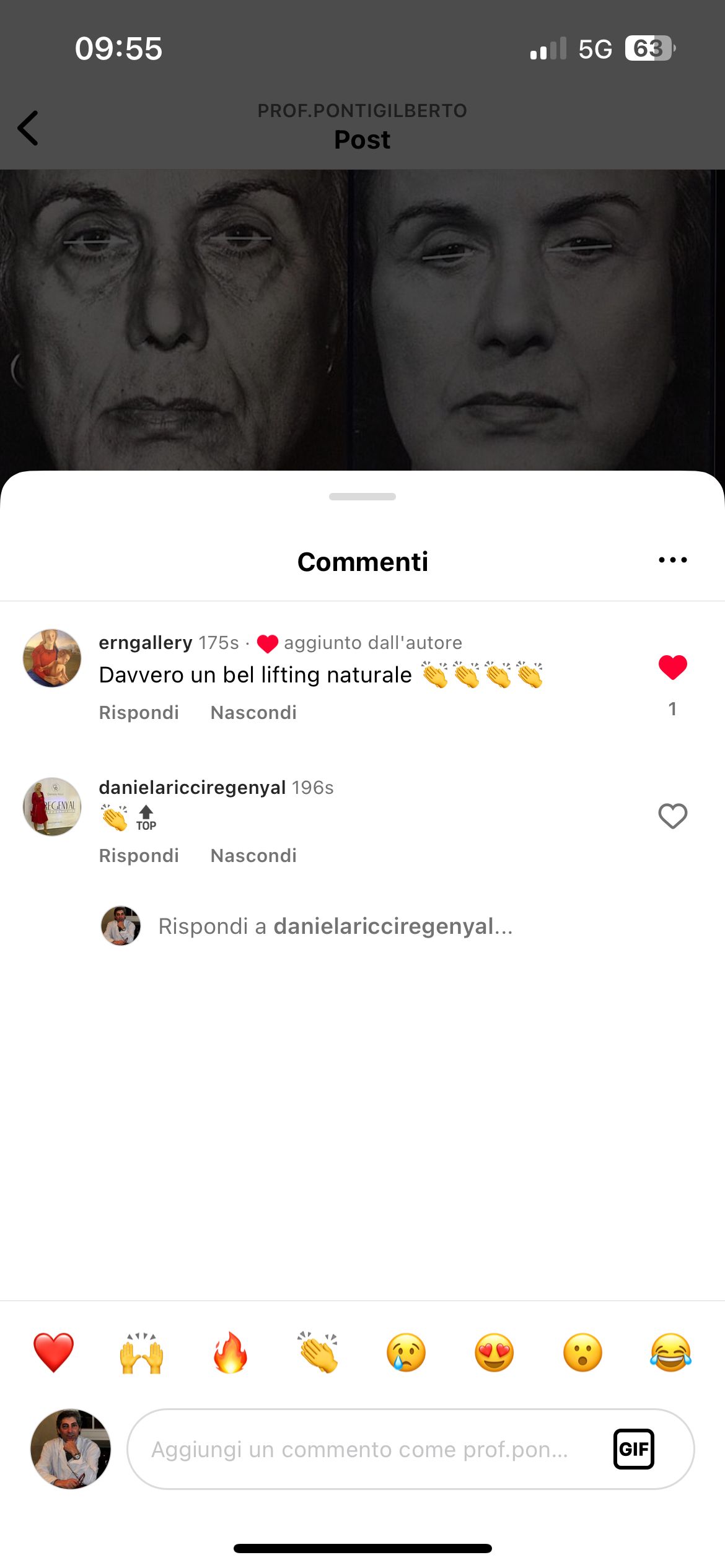The height and width of the screenshot is (1568, 725).
Task: Insert the heart eyes emoji
Action: [x=494, y=1352]
